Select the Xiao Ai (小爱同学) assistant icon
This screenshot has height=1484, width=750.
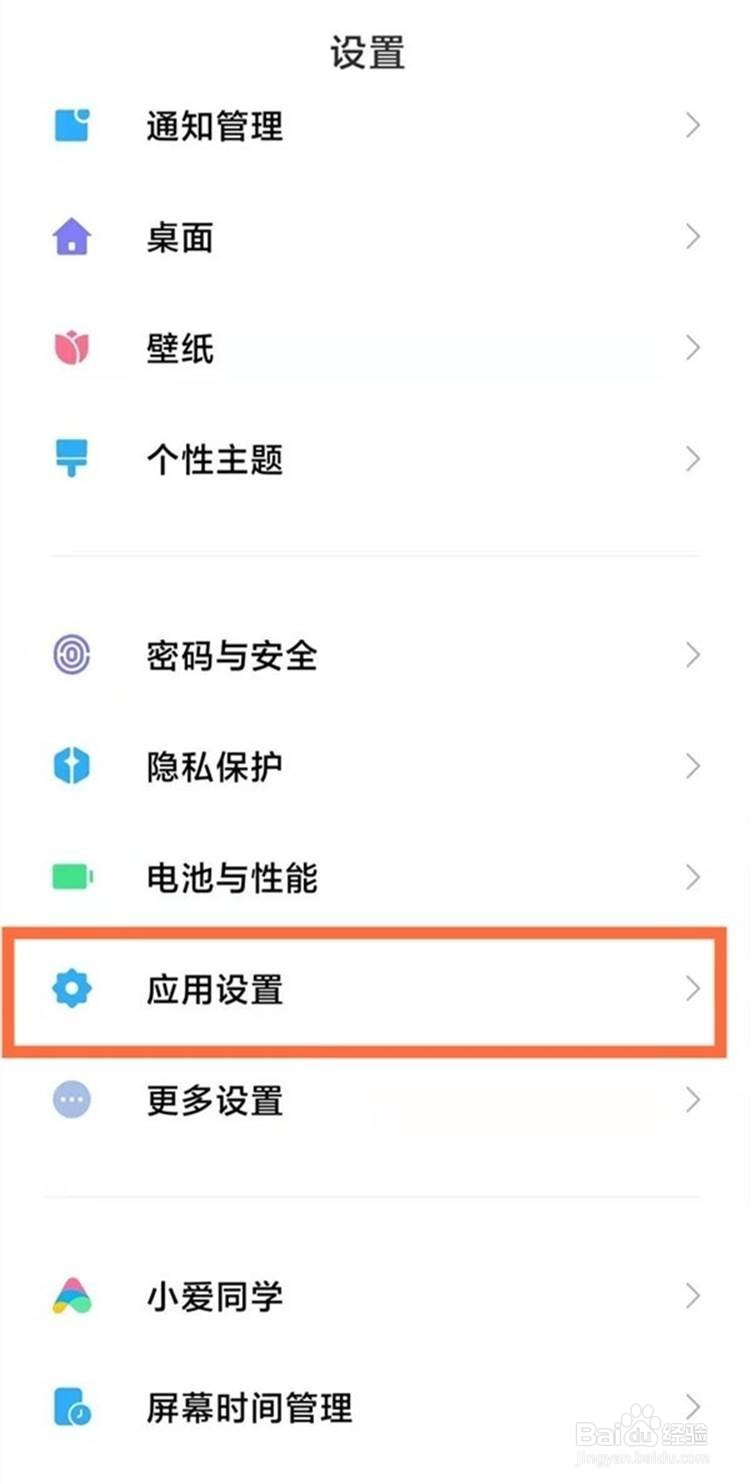[71, 1296]
